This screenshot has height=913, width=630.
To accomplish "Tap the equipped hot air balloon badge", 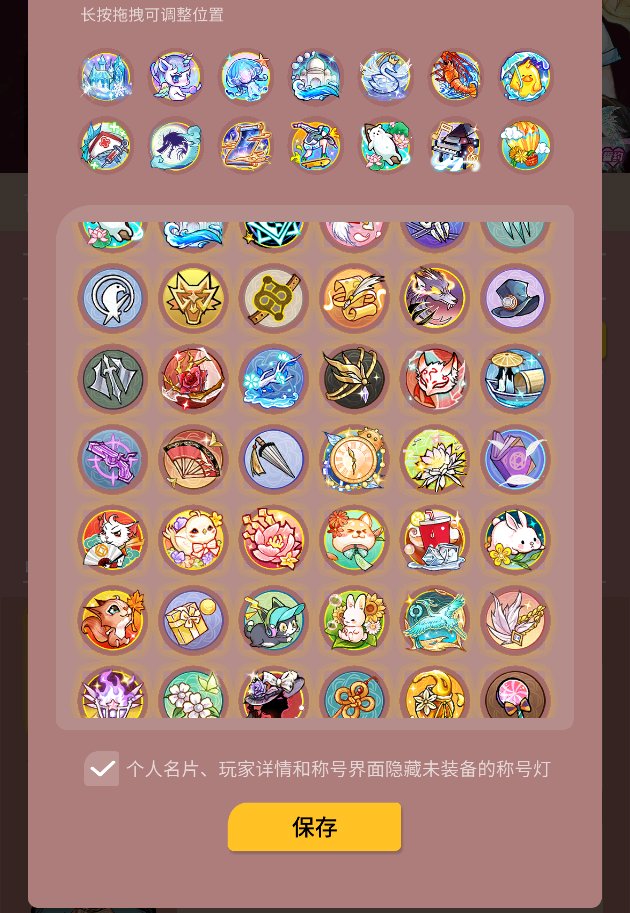I will [526, 146].
